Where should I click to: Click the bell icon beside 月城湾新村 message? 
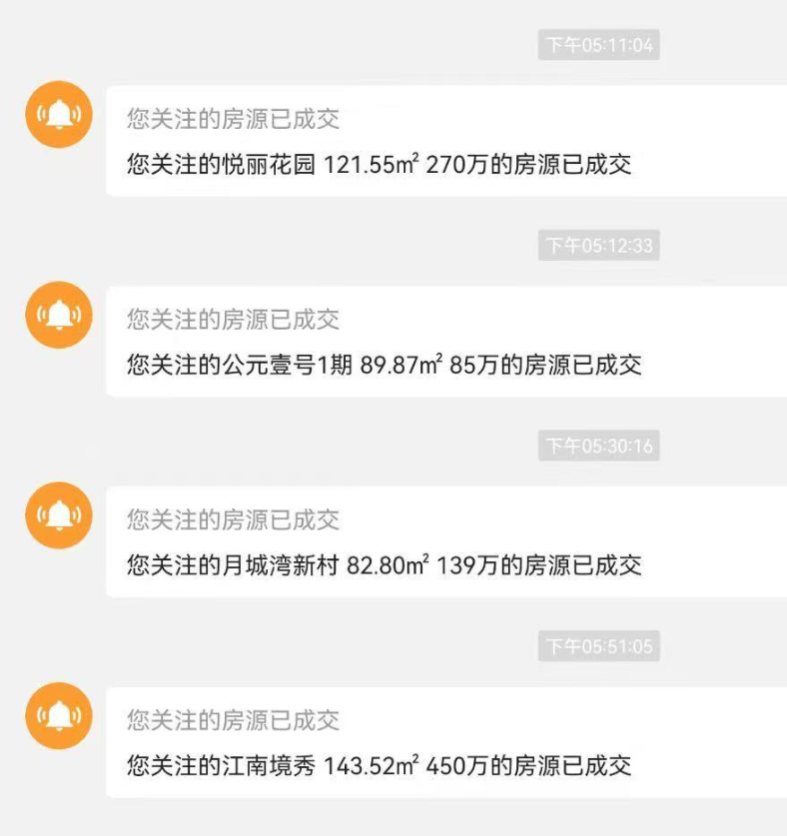58,516
